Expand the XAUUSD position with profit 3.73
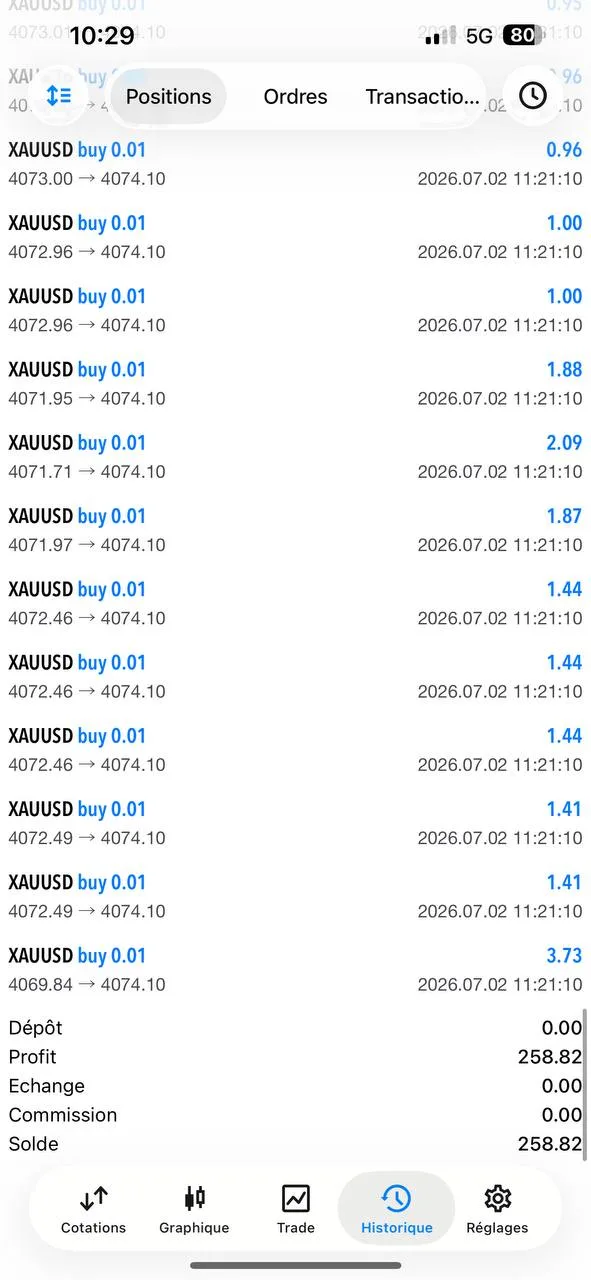The image size is (591, 1280). tap(295, 969)
